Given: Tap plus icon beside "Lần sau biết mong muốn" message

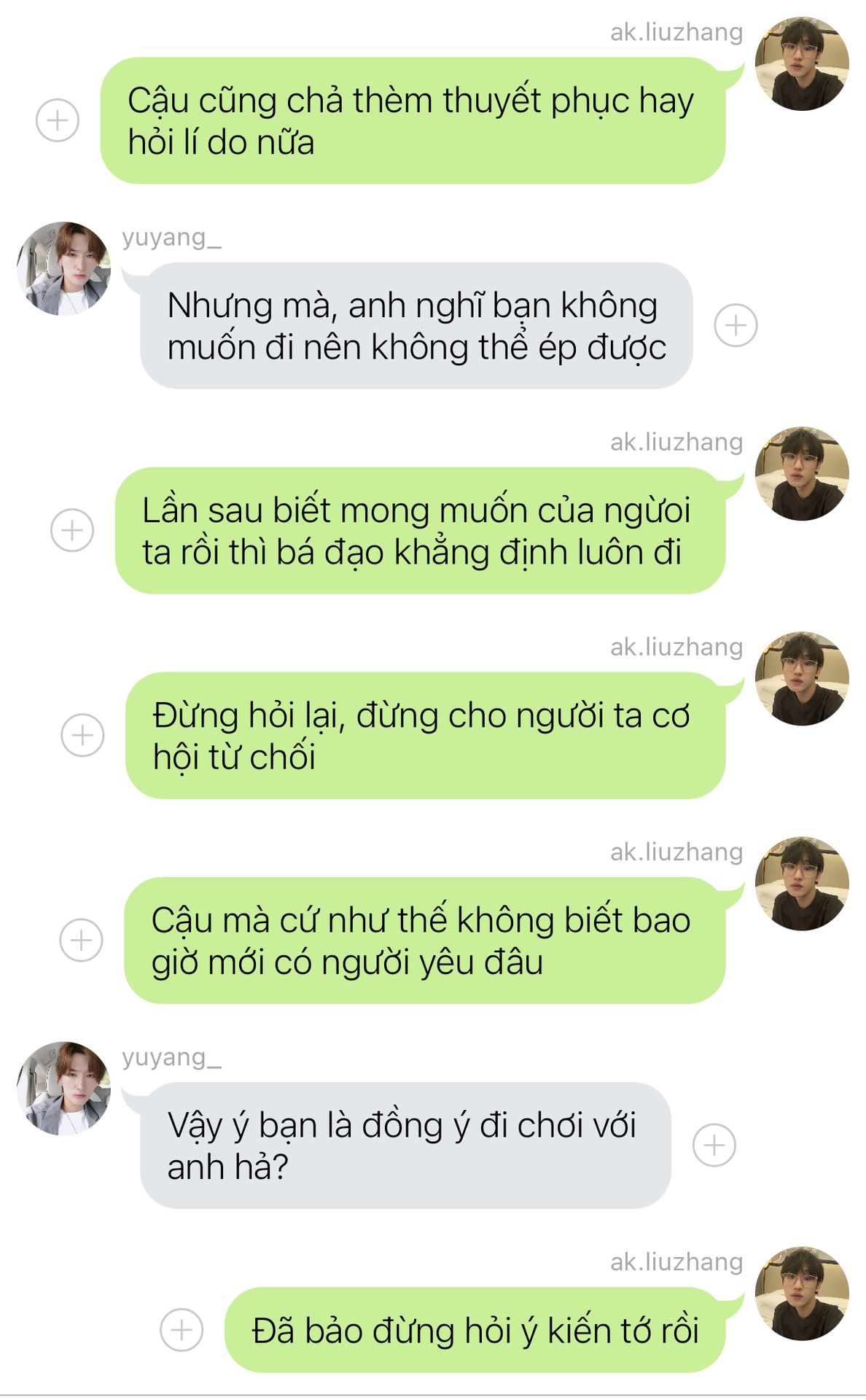Looking at the screenshot, I should click(x=72, y=530).
